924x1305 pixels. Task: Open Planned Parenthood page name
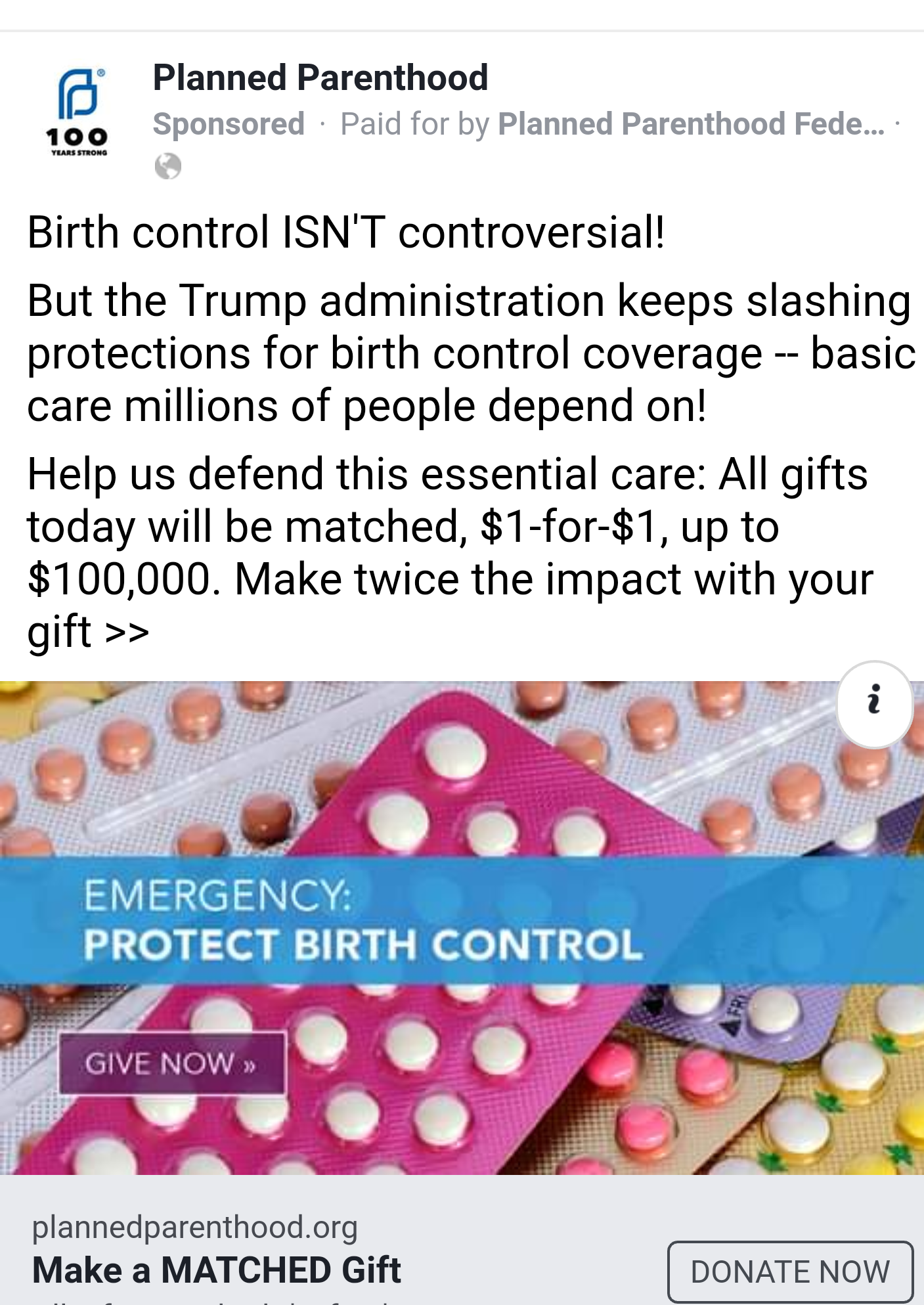pyautogui.click(x=320, y=78)
